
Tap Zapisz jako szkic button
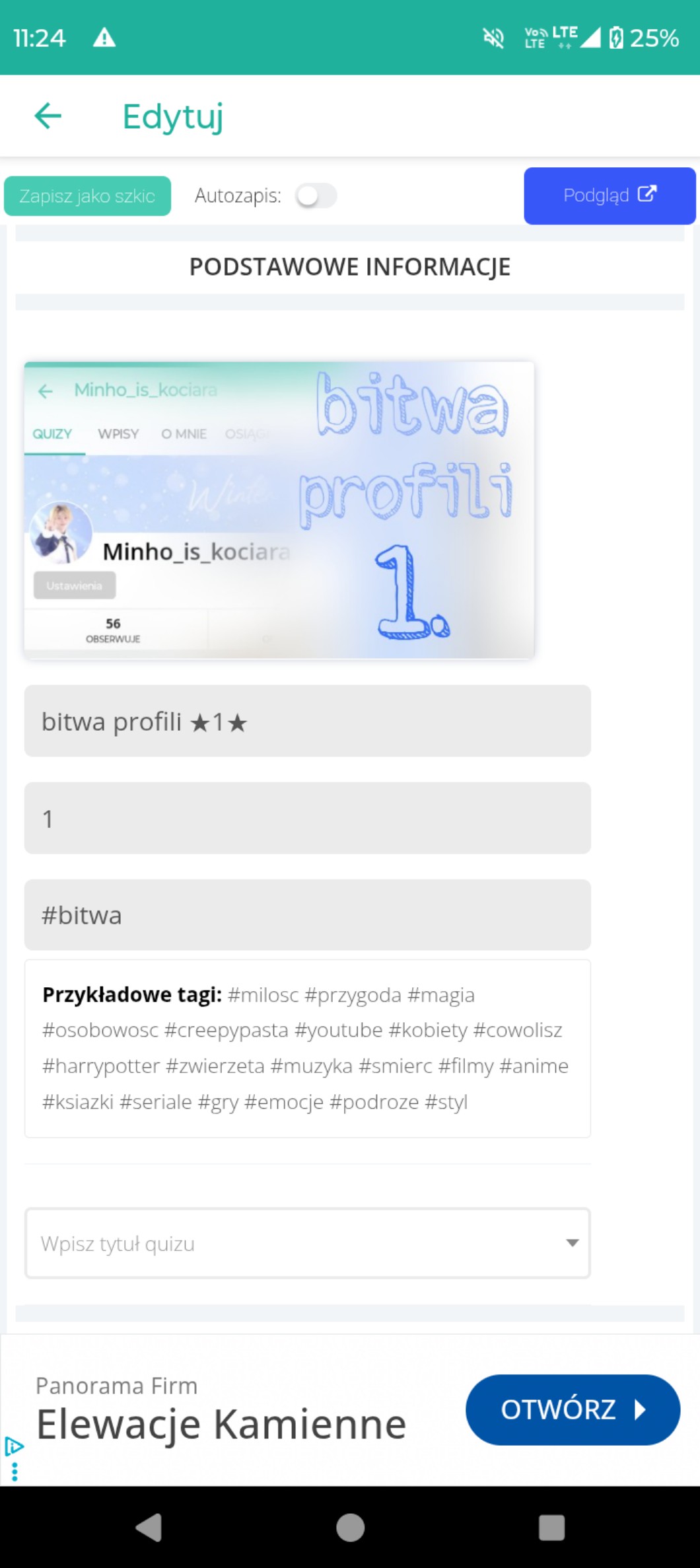[87, 196]
